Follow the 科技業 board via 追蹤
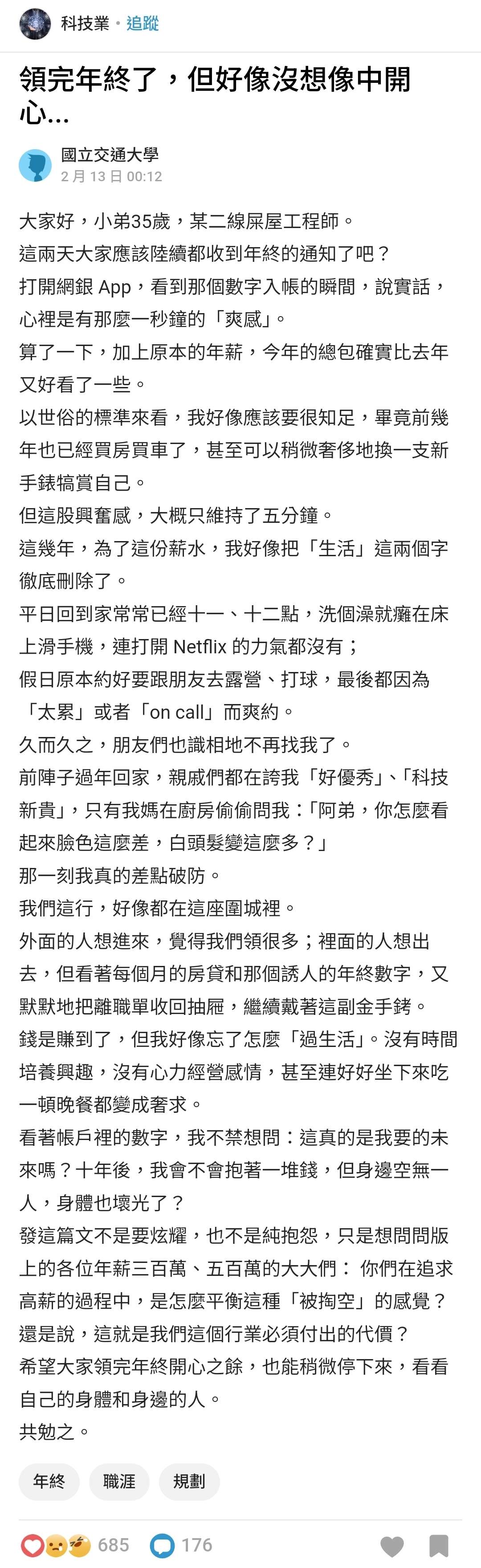The image size is (481, 1568). (143, 24)
